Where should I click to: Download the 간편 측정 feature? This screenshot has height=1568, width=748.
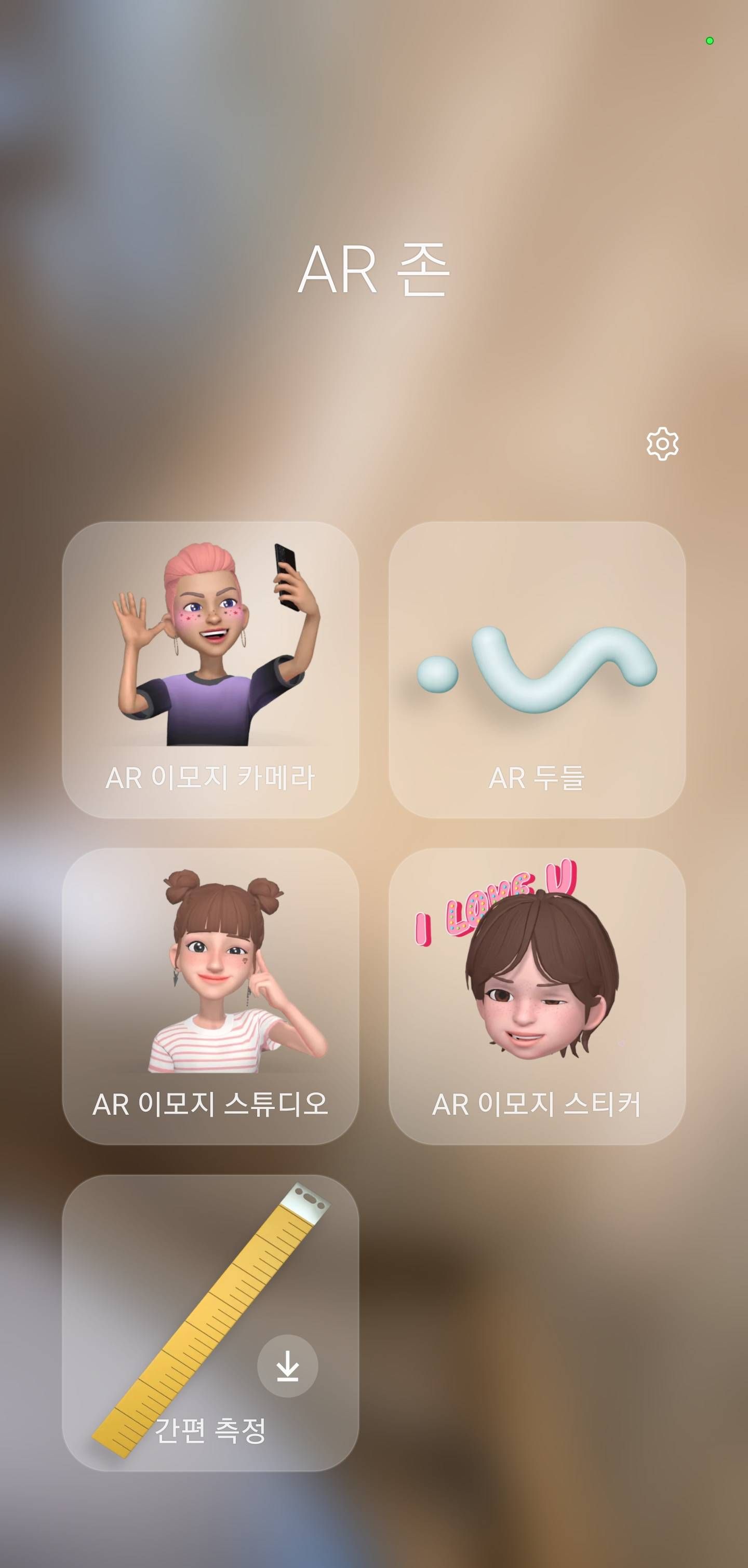(x=287, y=1366)
